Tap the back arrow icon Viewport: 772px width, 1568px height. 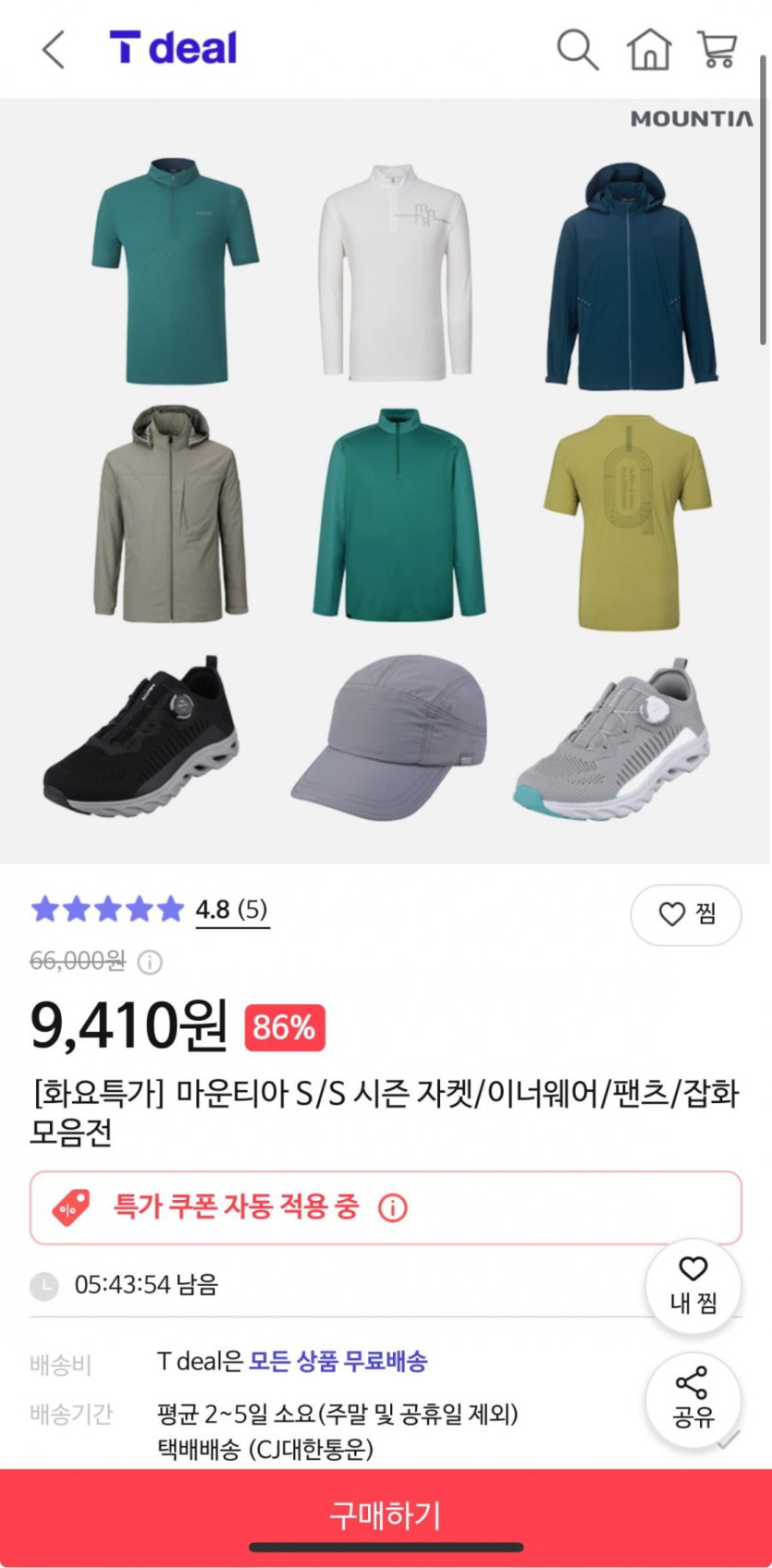pyautogui.click(x=53, y=49)
